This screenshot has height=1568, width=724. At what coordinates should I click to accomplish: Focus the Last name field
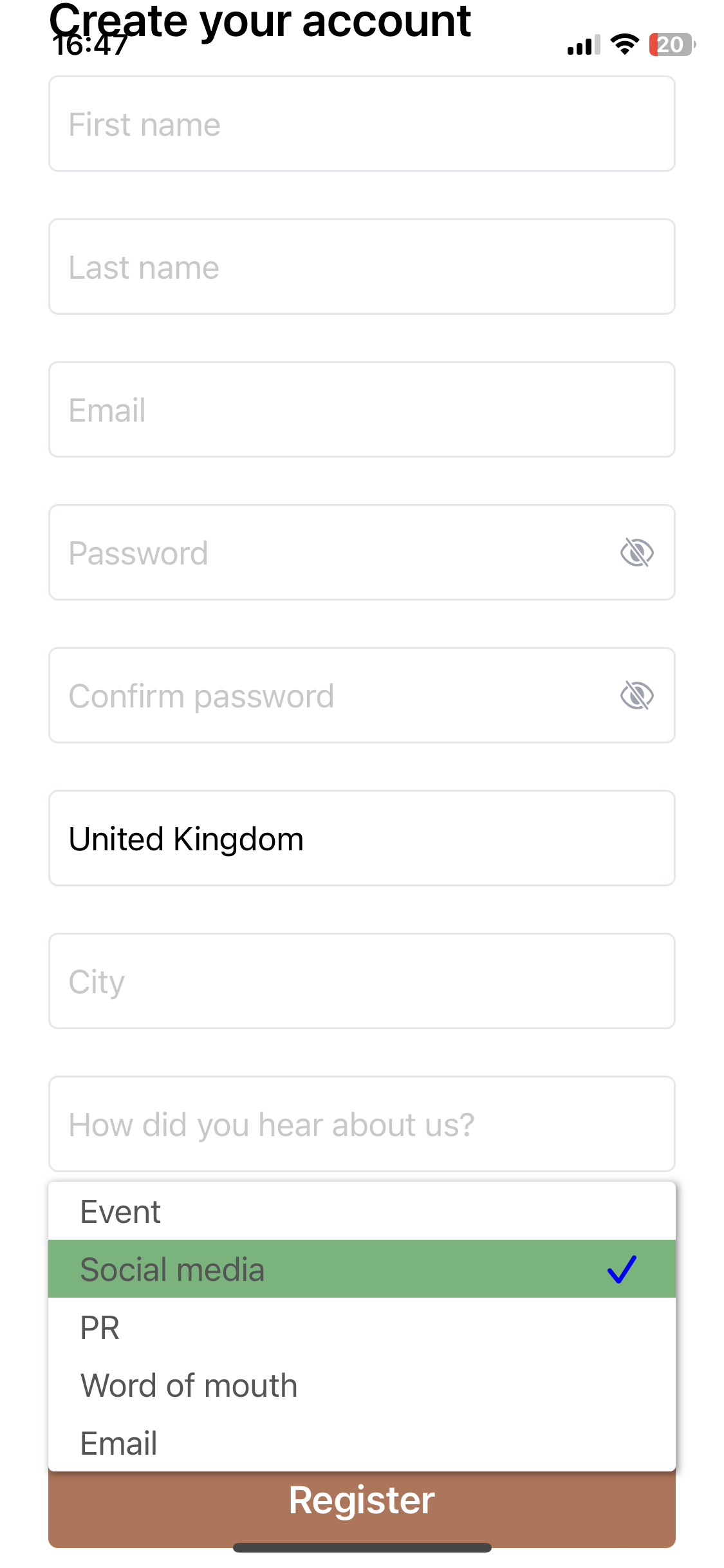pyautogui.click(x=362, y=267)
